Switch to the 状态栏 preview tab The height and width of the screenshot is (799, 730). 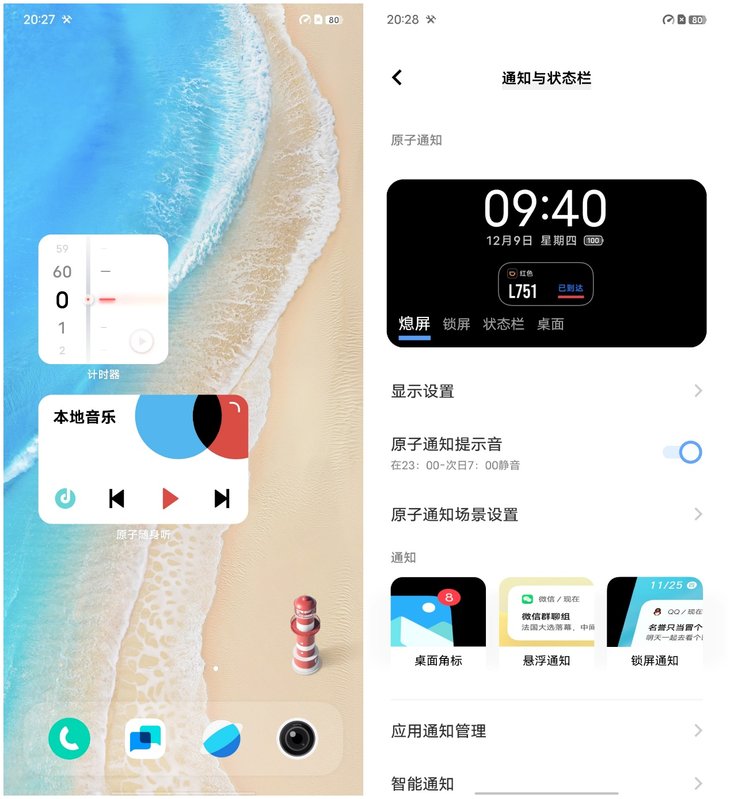[503, 324]
